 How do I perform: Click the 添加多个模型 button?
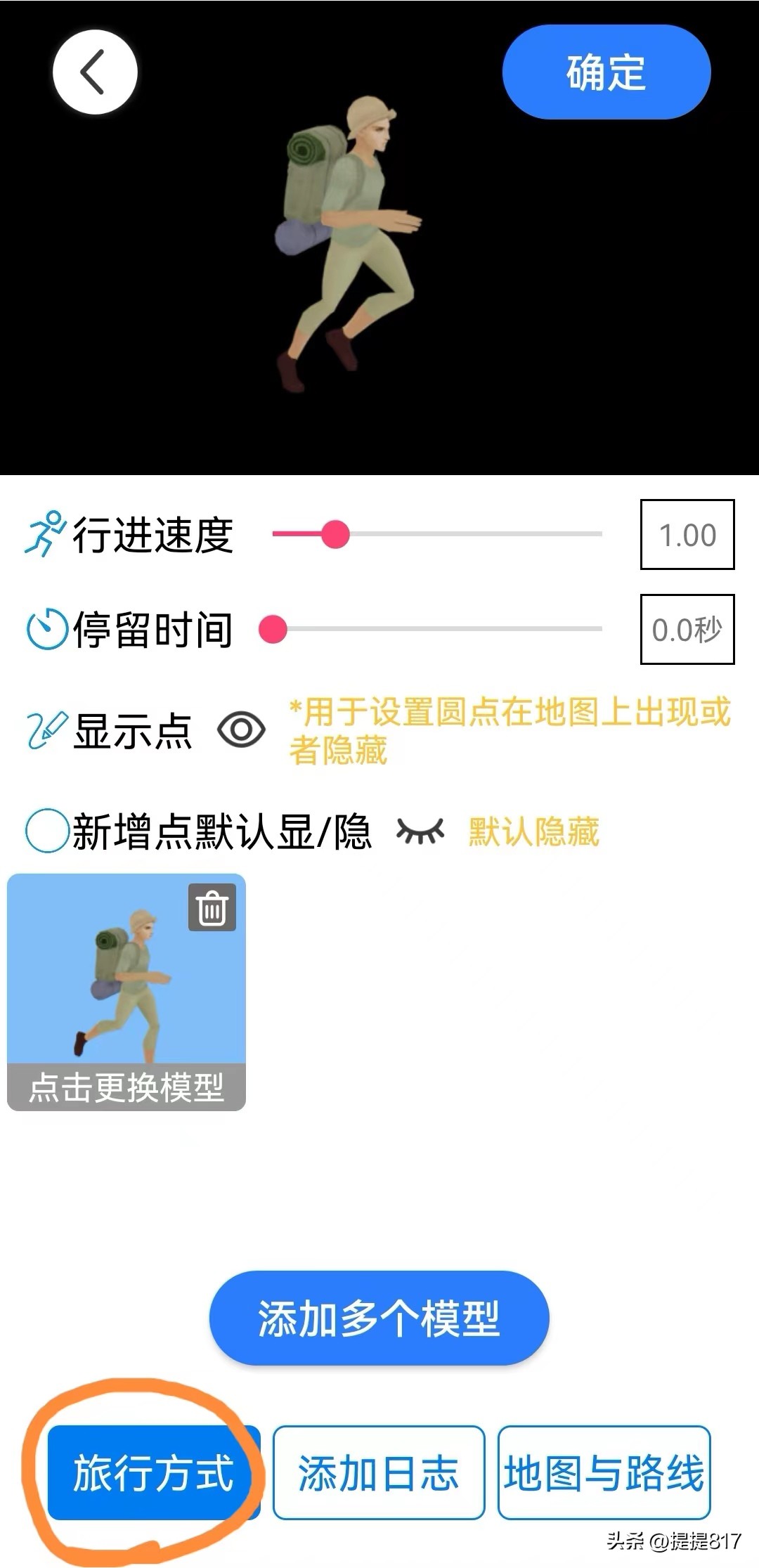(379, 1318)
